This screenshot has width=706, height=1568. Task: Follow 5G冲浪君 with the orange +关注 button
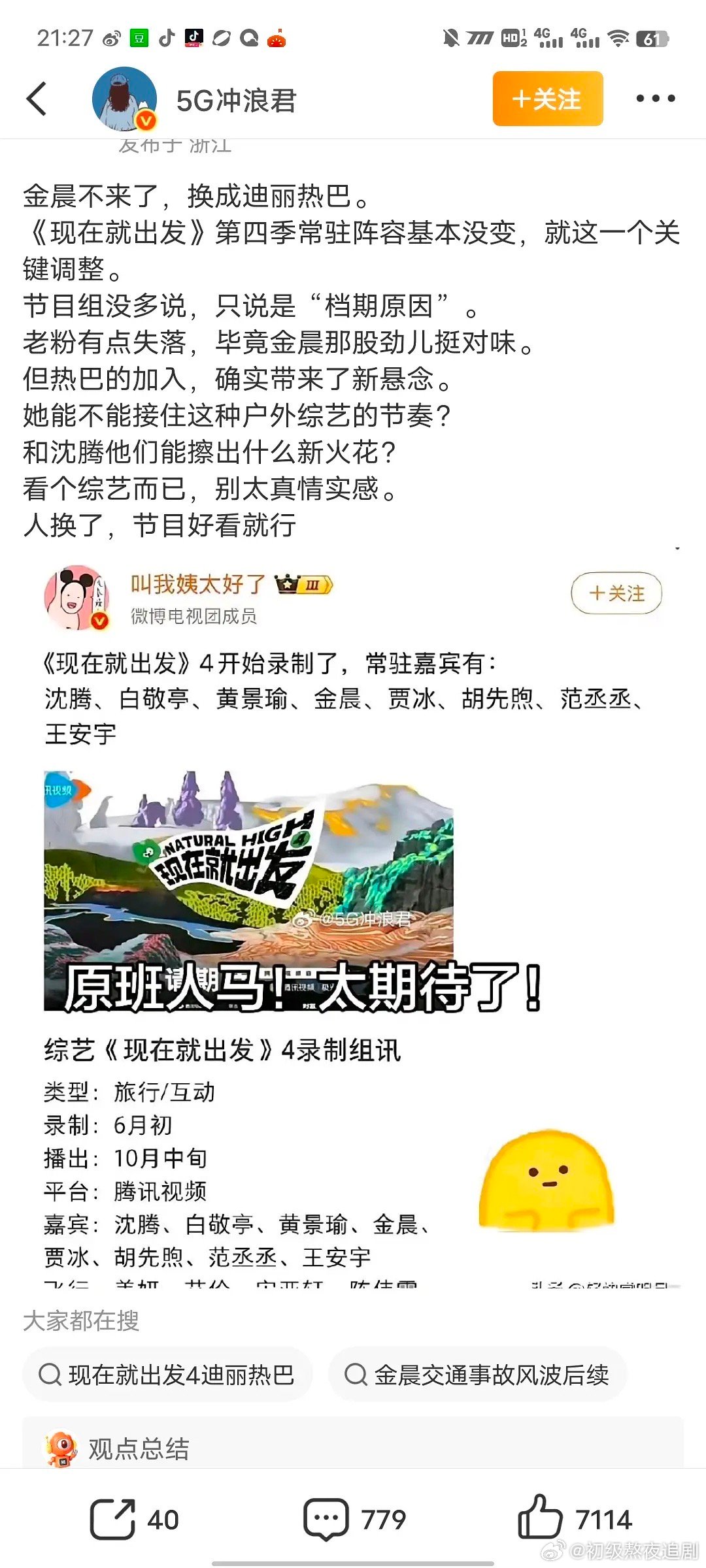pos(547,99)
